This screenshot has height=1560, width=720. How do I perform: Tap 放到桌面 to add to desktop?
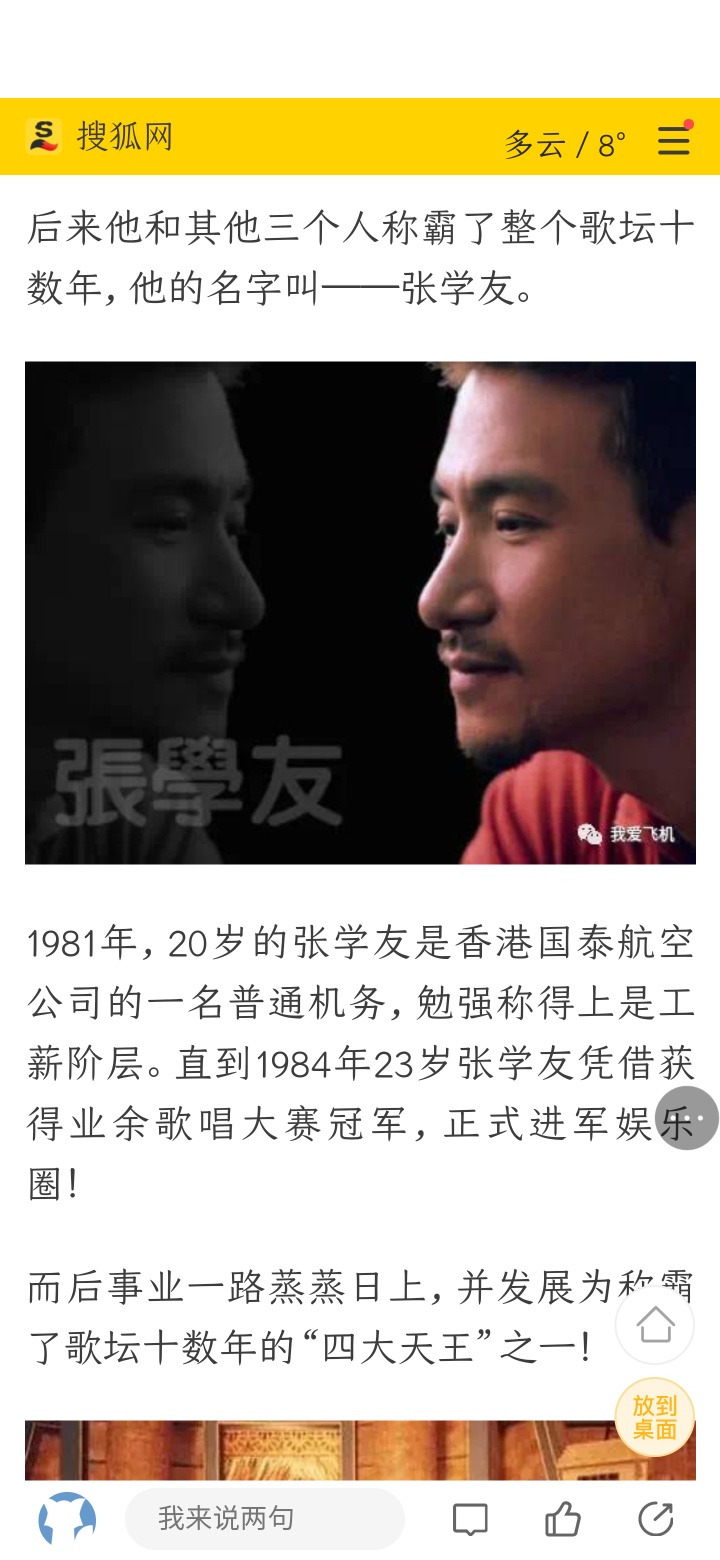click(x=654, y=1417)
